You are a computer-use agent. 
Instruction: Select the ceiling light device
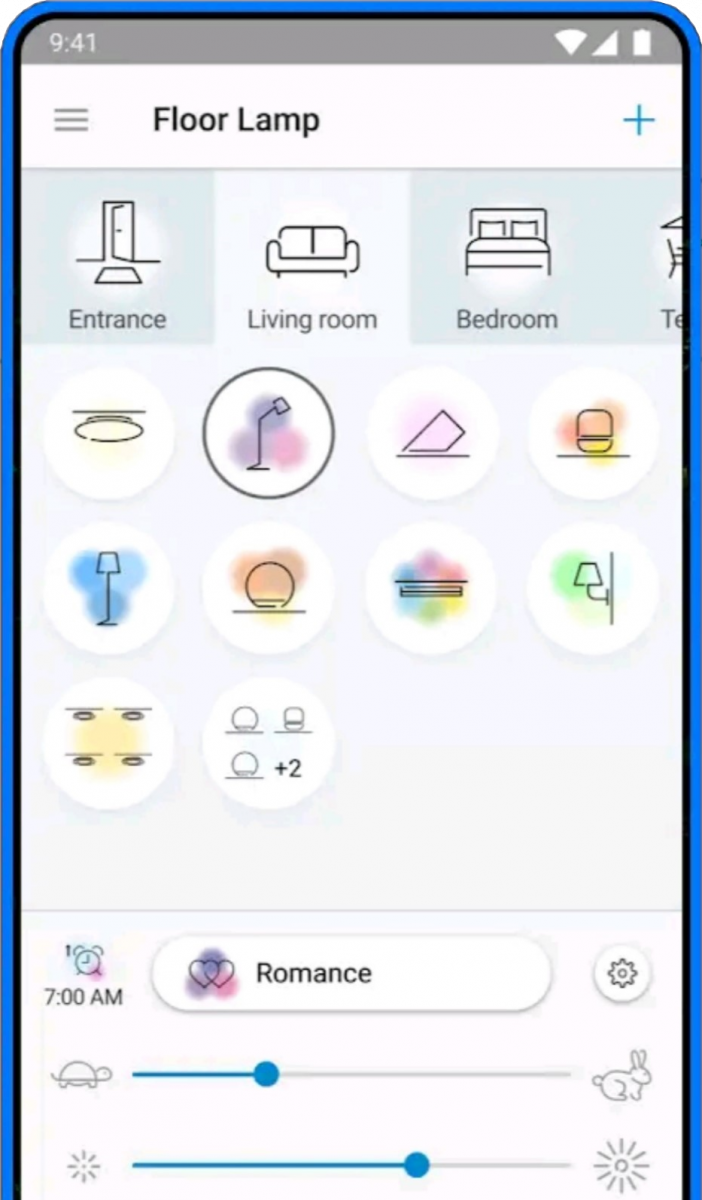point(109,433)
